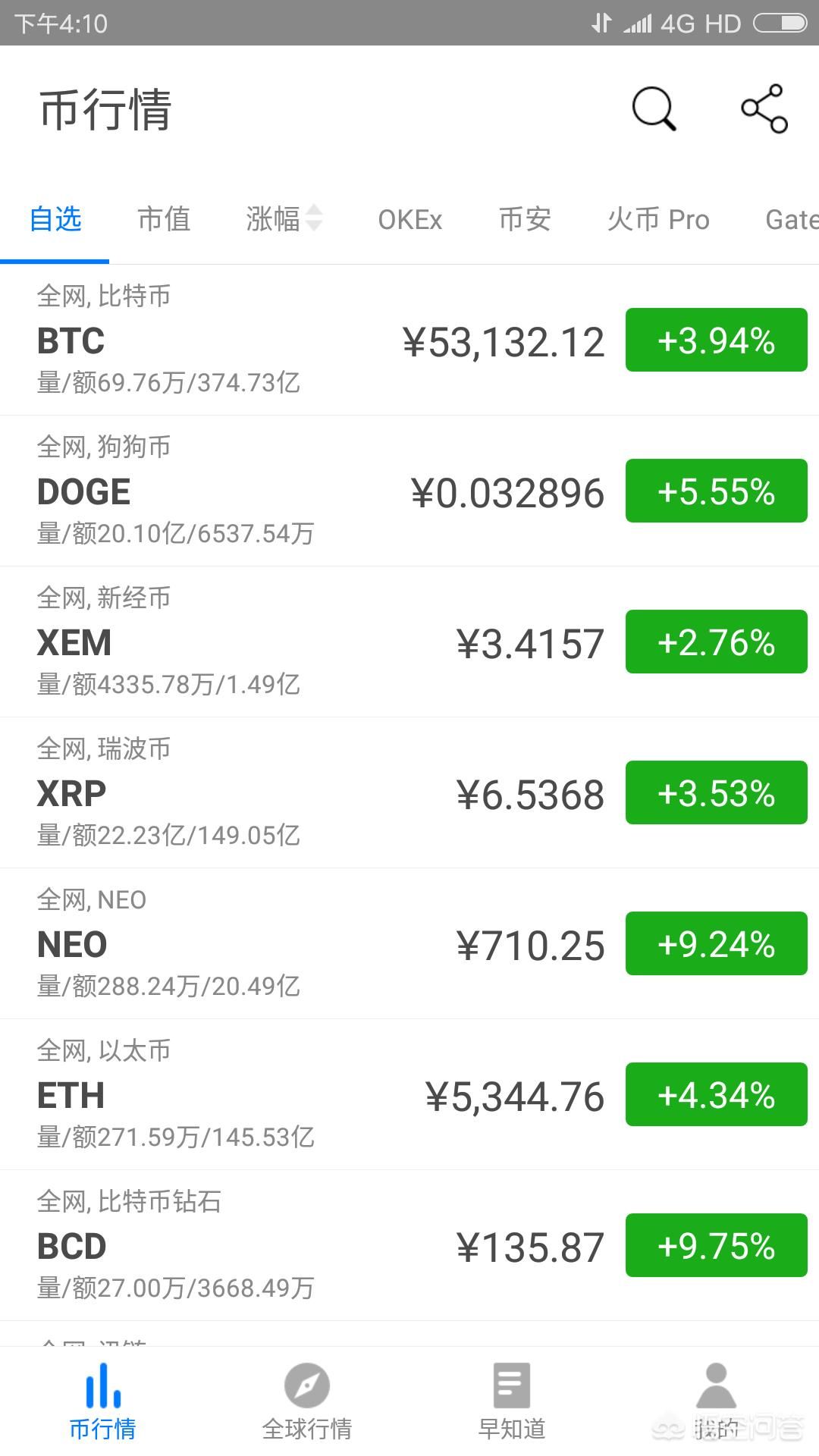Switch to the 币安 tab

[525, 219]
